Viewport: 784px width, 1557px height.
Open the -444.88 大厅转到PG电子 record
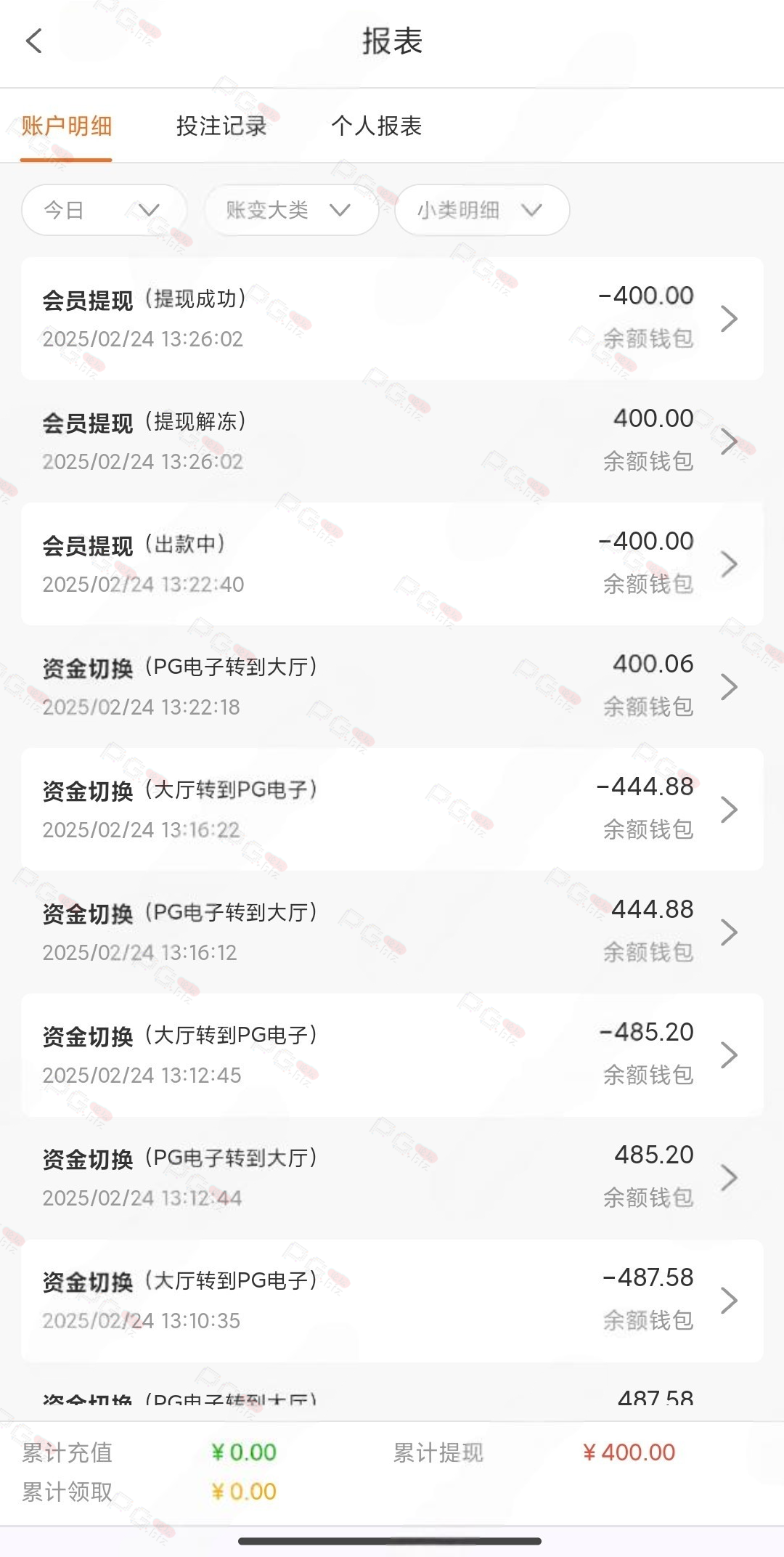coord(392,809)
